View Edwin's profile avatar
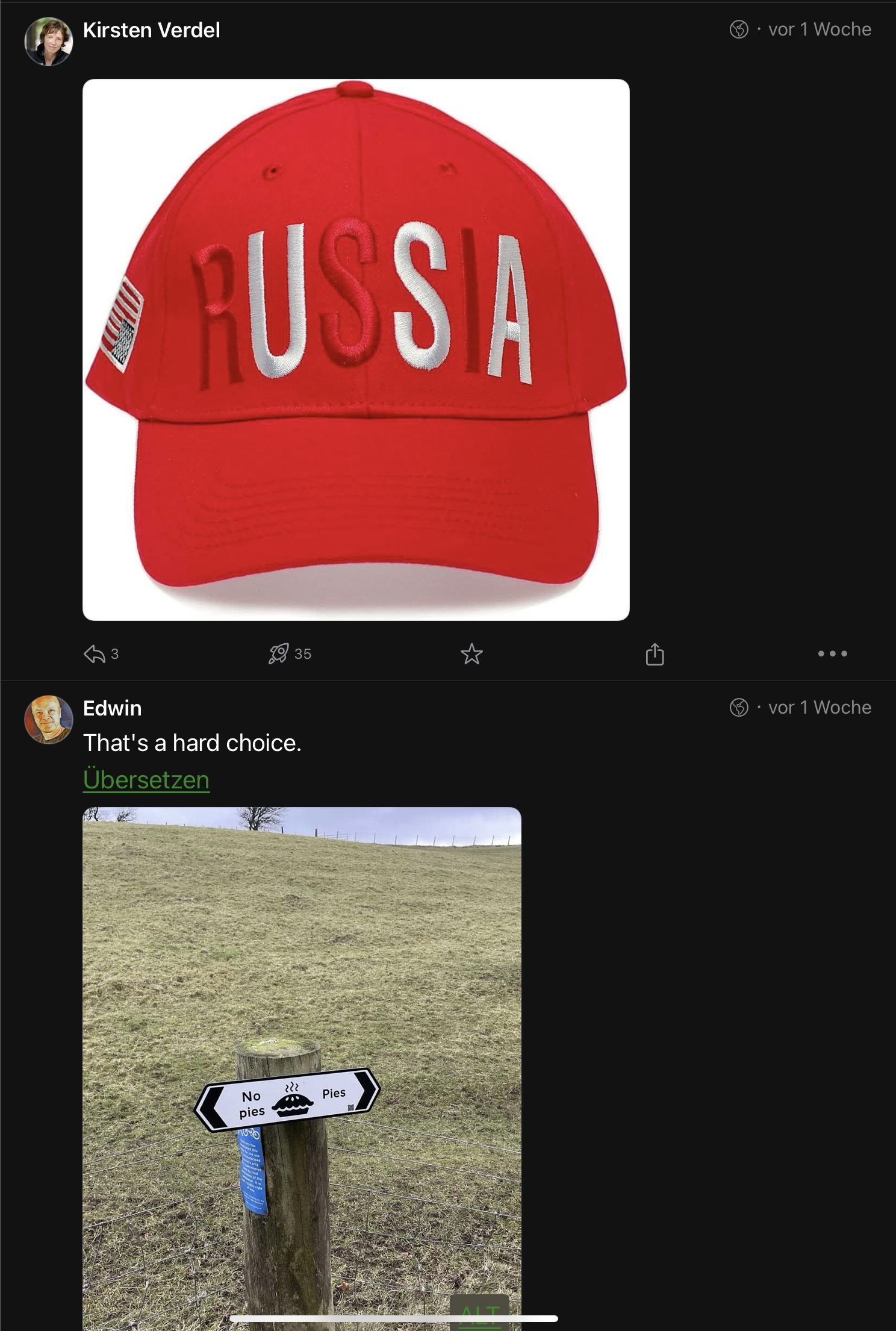 tap(48, 720)
